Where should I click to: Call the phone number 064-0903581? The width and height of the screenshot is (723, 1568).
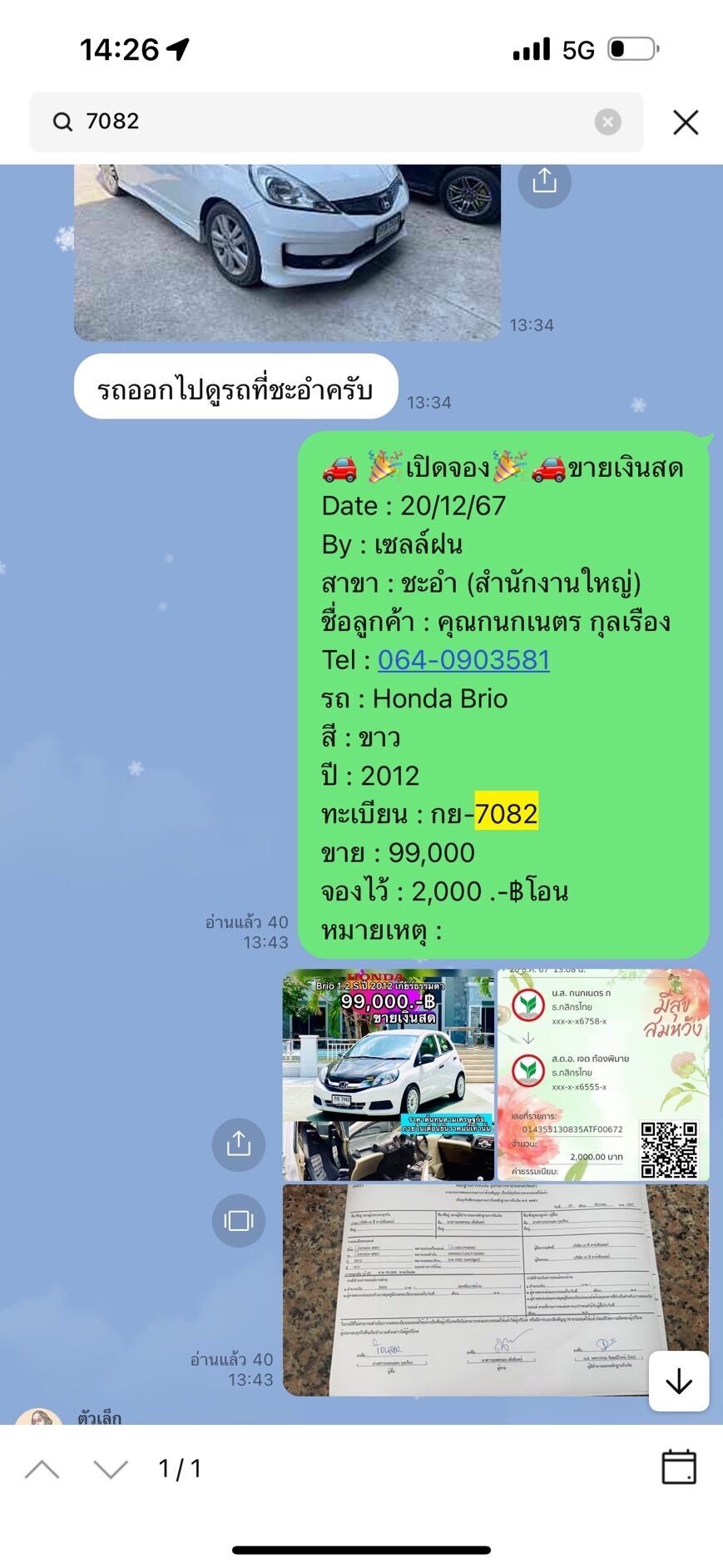(x=463, y=660)
